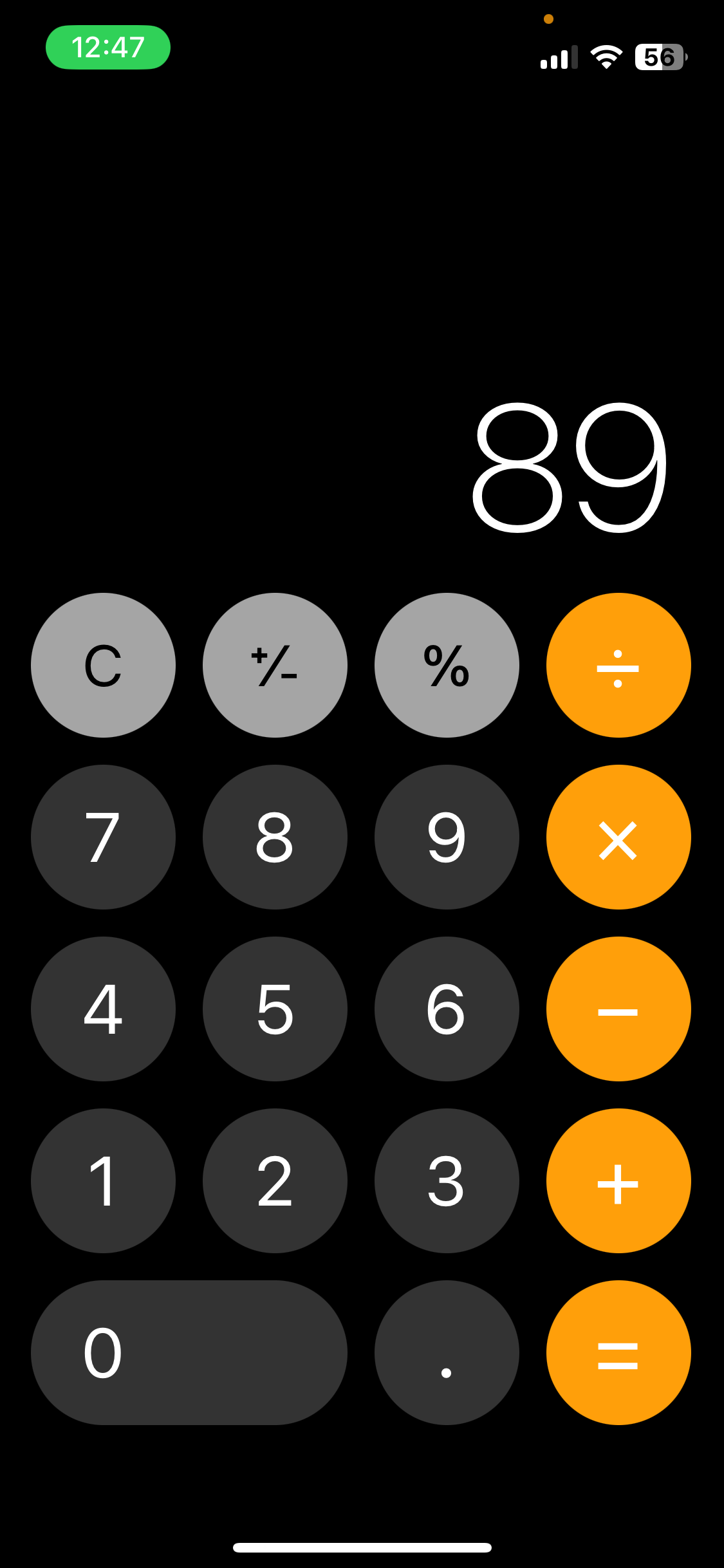Screen dimensions: 724x1568
Task: Select the multiply operator
Action: click(618, 837)
